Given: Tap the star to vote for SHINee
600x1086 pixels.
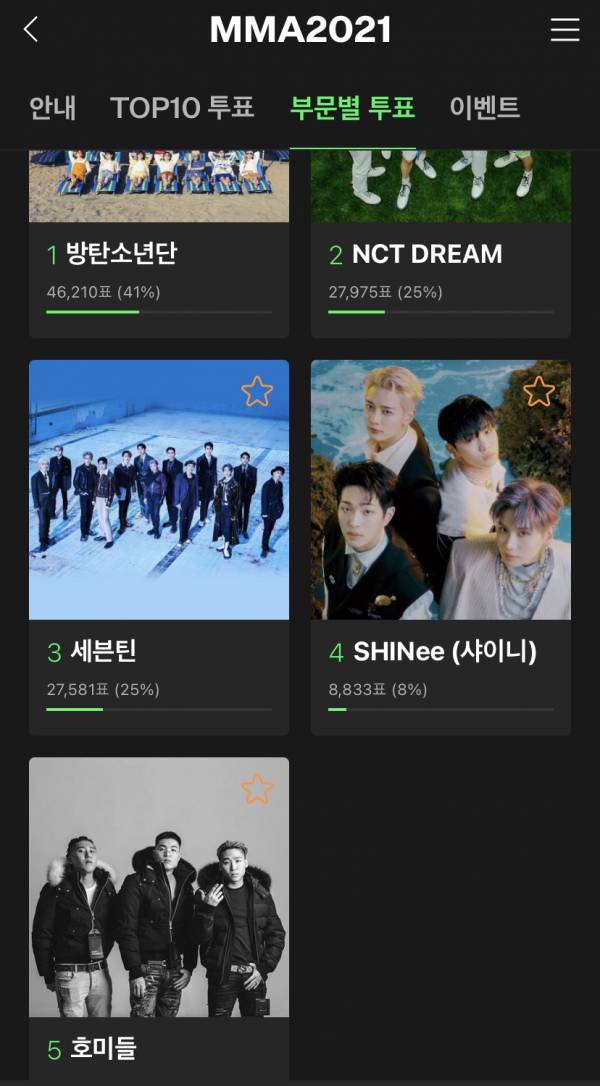Looking at the screenshot, I should coord(539,392).
